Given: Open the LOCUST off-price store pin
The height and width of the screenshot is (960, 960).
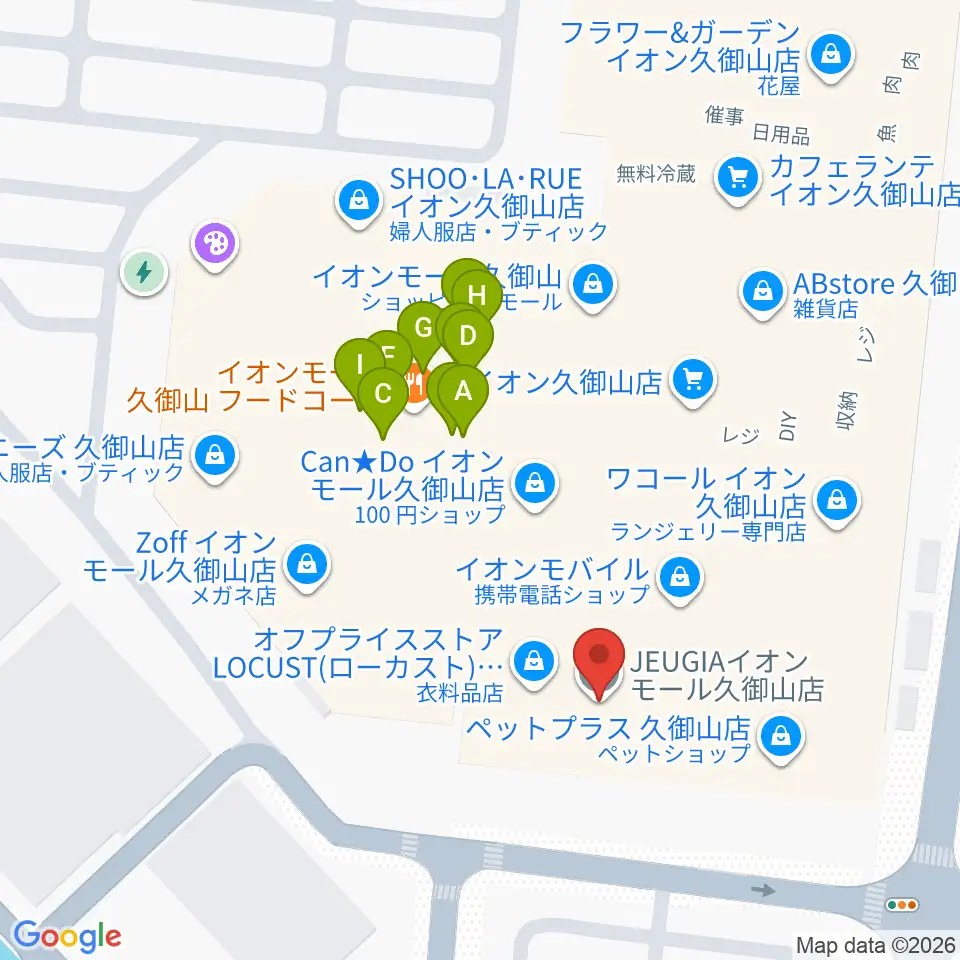Looking at the screenshot, I should tap(534, 662).
